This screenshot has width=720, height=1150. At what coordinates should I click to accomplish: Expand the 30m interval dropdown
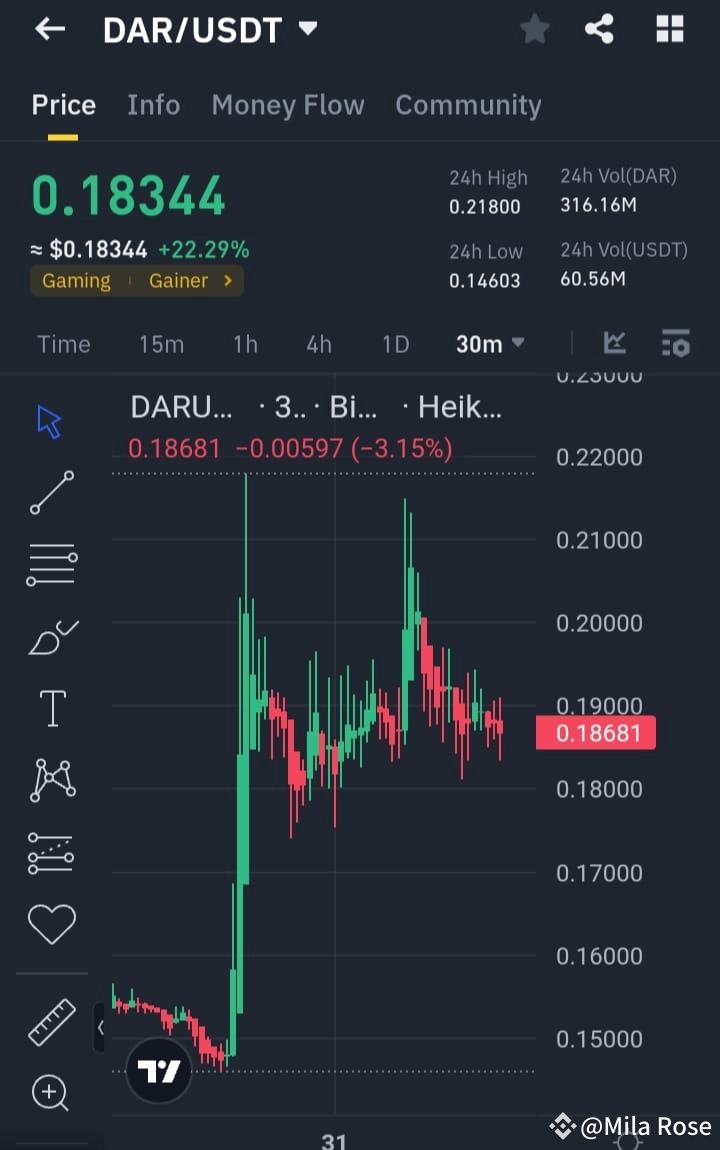pyautogui.click(x=488, y=343)
